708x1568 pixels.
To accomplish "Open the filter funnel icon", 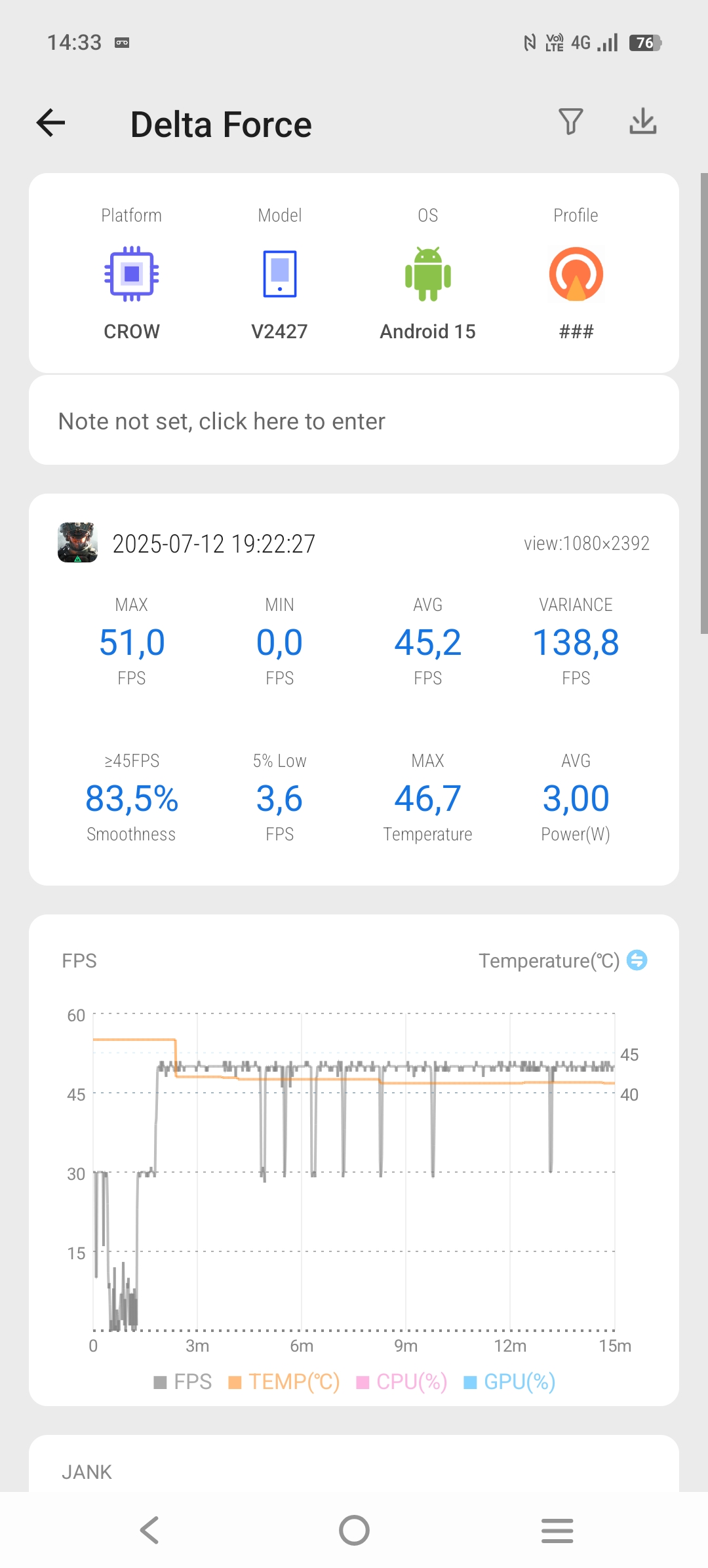I will (570, 122).
